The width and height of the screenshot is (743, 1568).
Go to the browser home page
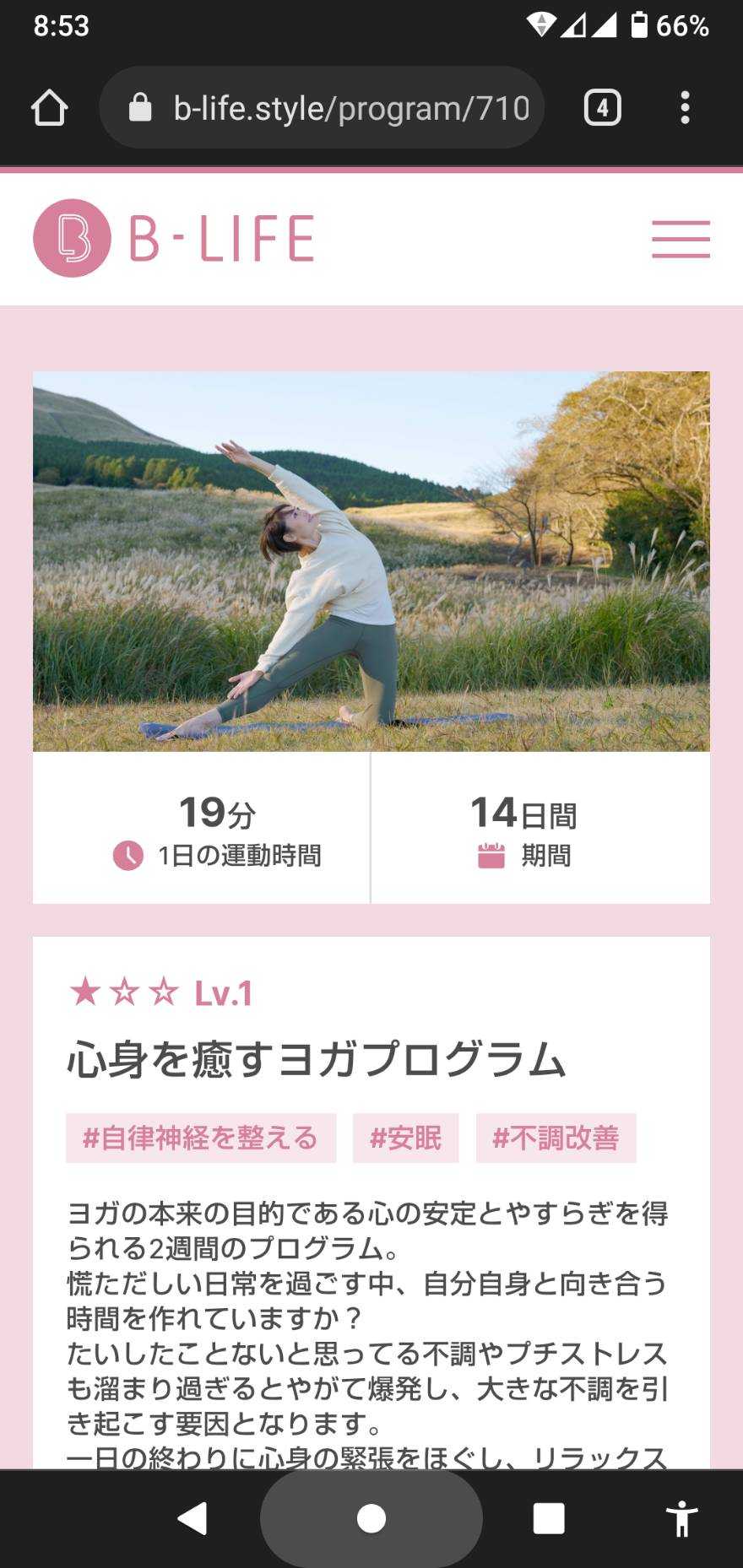pyautogui.click(x=49, y=108)
